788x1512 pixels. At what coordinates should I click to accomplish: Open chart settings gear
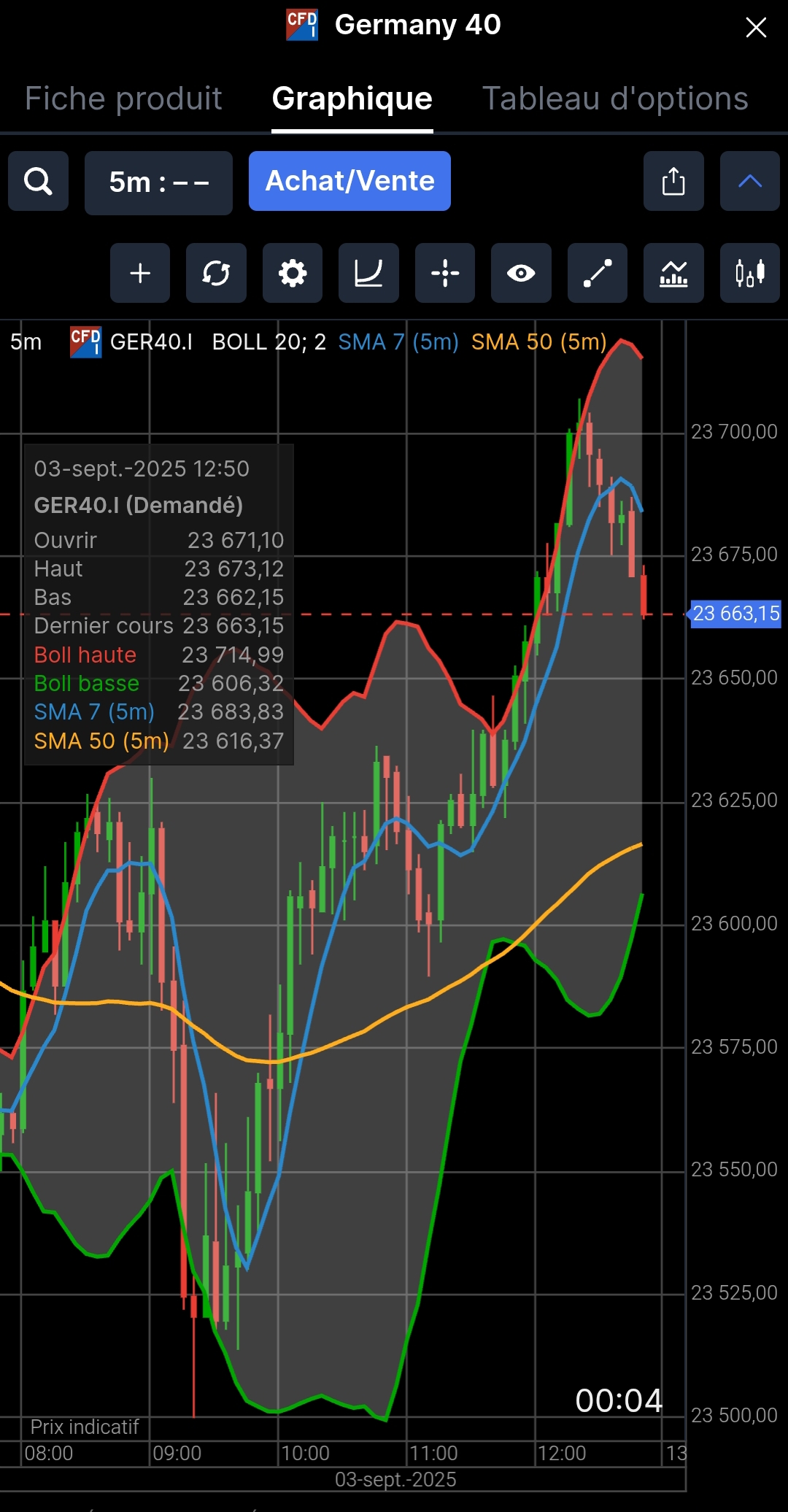tap(293, 273)
